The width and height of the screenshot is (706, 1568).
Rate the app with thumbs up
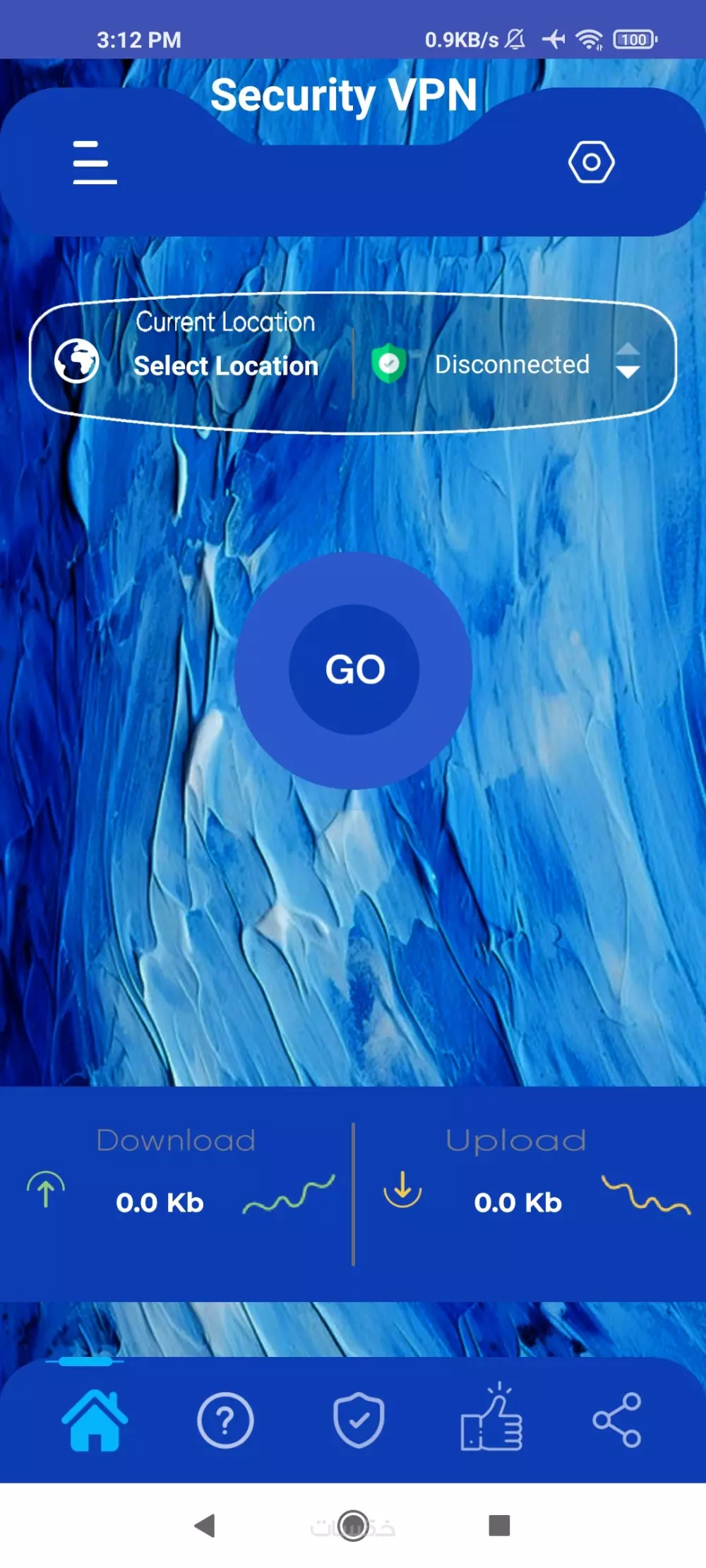[491, 1420]
